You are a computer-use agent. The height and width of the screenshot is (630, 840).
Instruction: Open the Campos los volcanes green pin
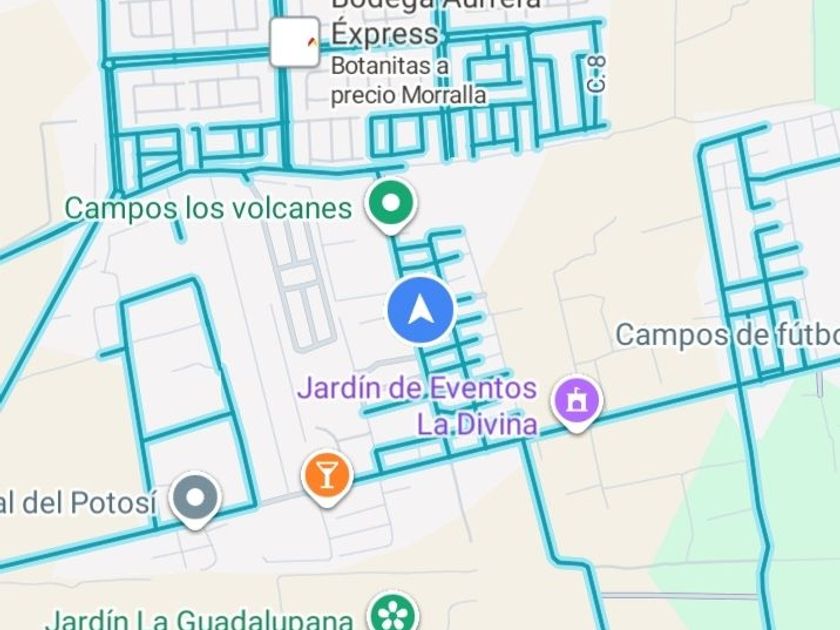coord(391,204)
